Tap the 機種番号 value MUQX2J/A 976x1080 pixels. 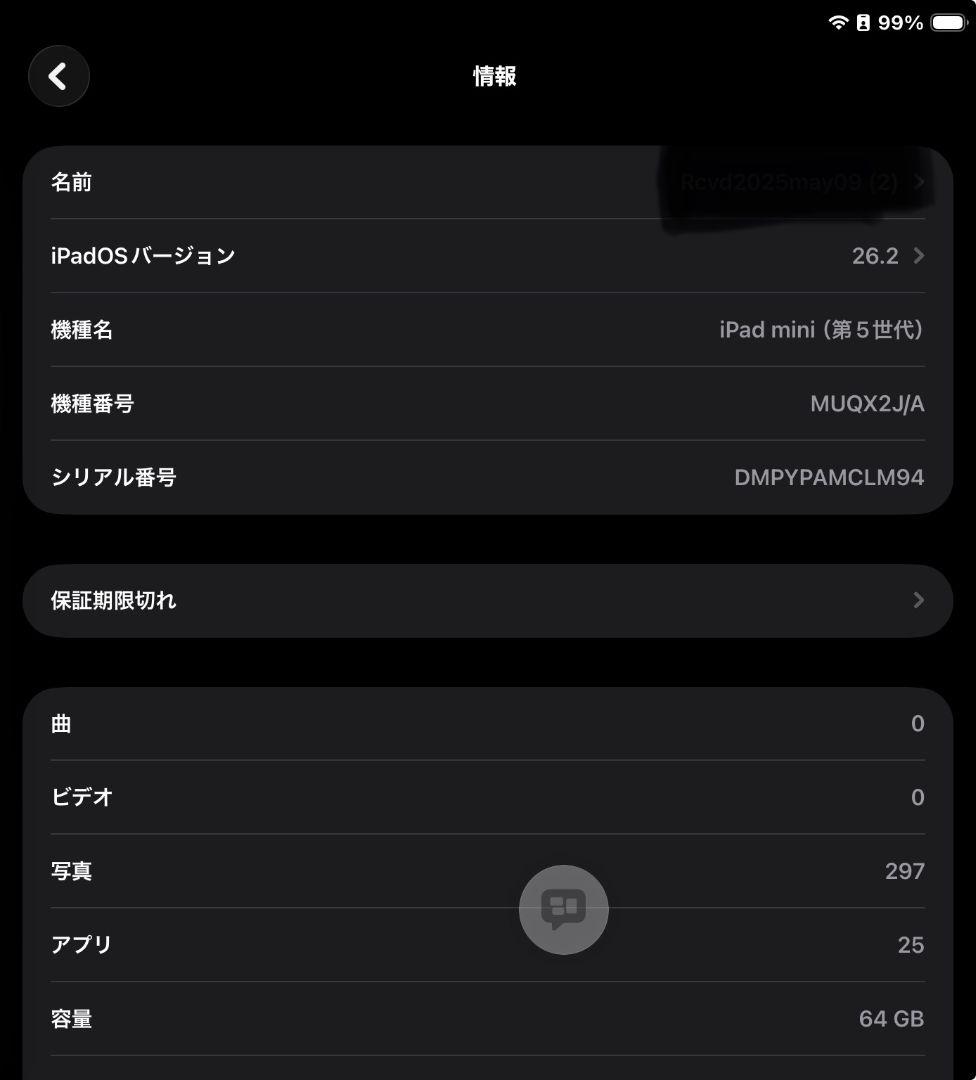(868, 404)
